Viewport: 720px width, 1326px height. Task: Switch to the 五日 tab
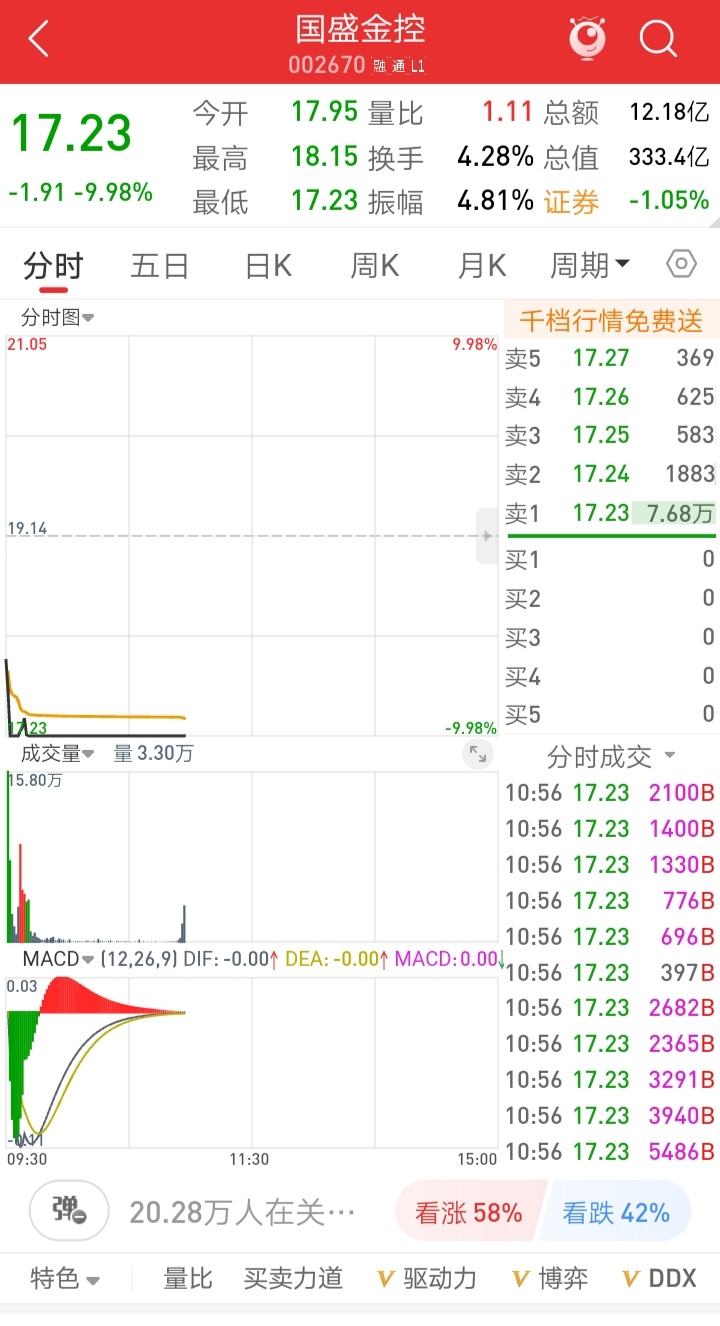[x=159, y=265]
